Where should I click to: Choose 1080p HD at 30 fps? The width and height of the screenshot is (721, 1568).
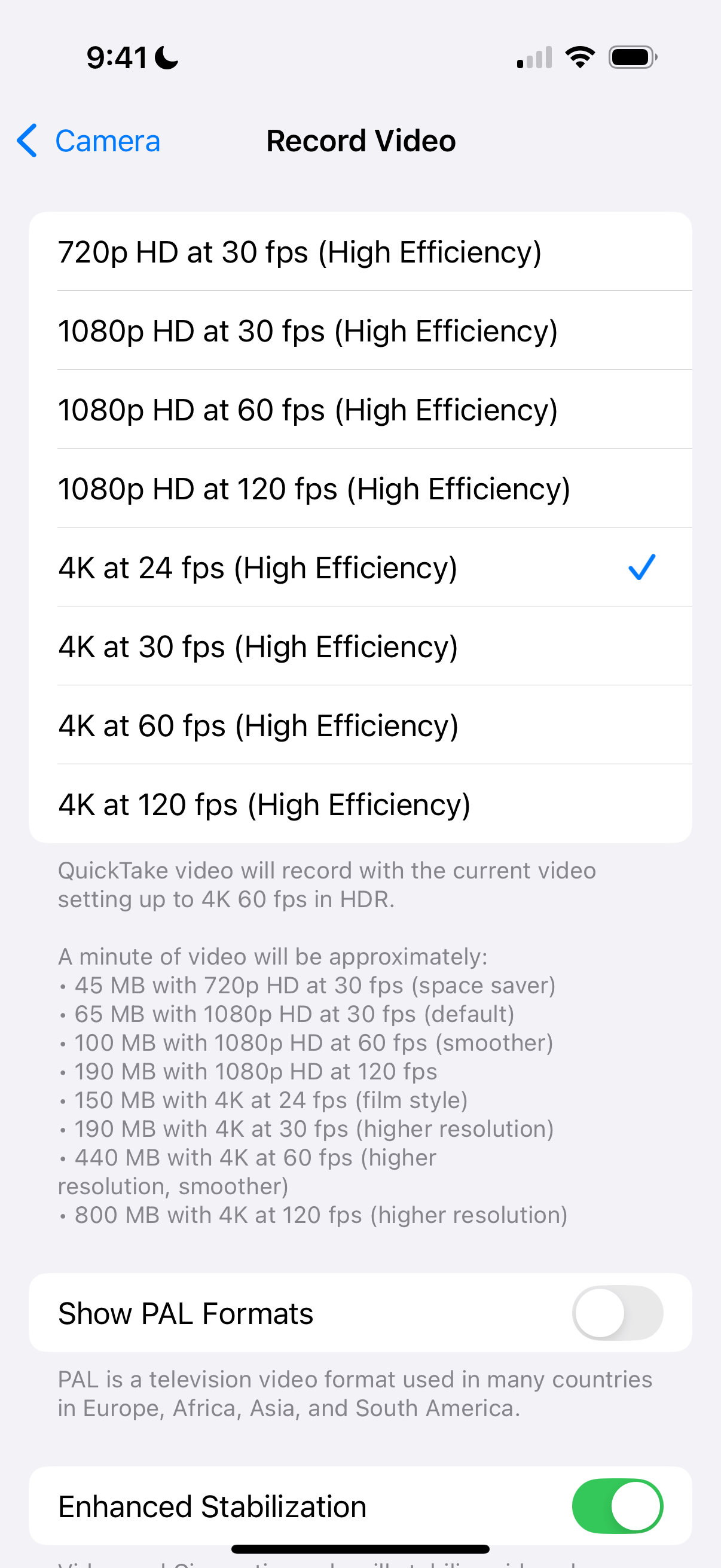pyautogui.click(x=360, y=331)
